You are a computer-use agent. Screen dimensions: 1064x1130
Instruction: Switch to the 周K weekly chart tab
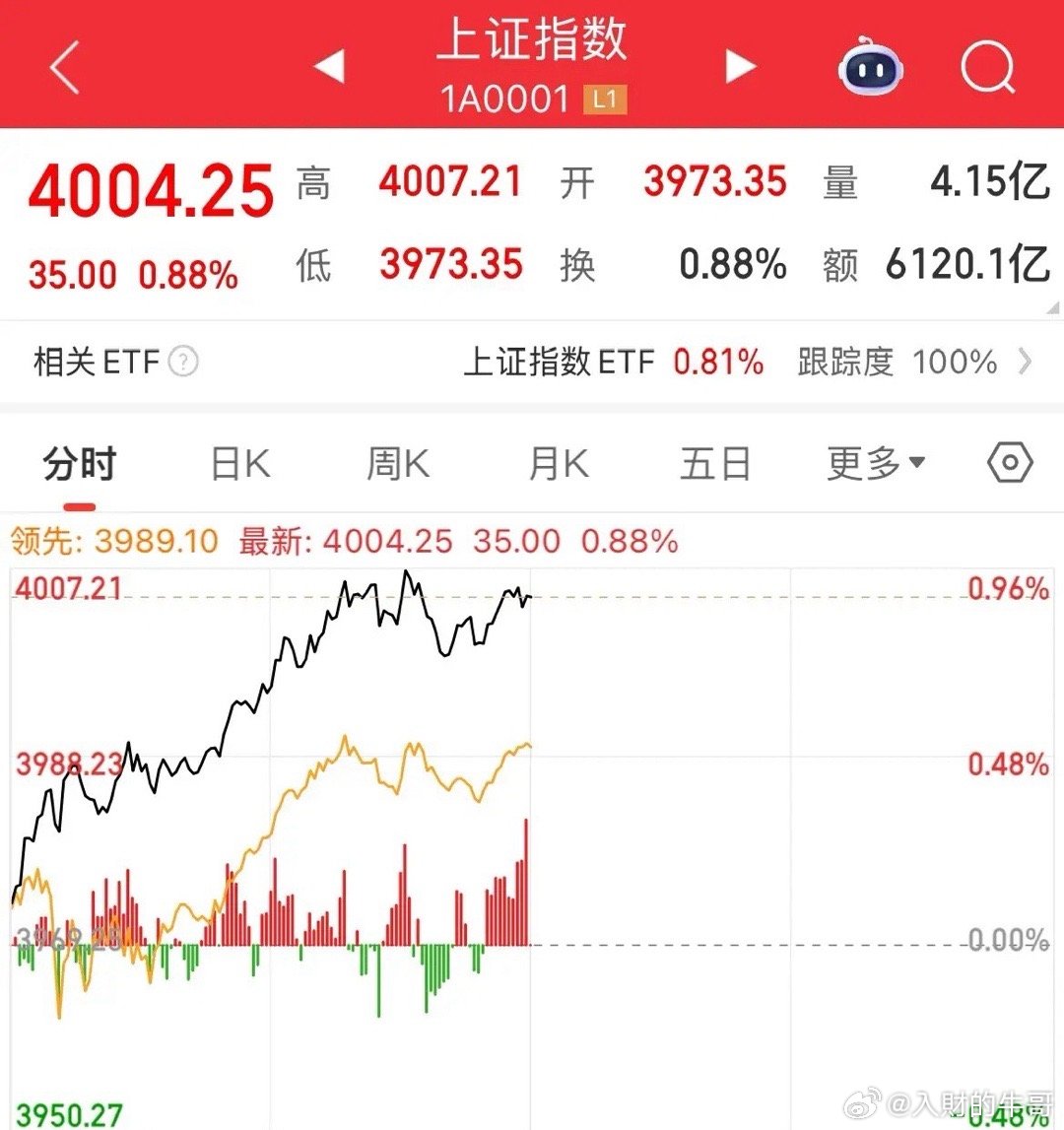[x=397, y=461]
